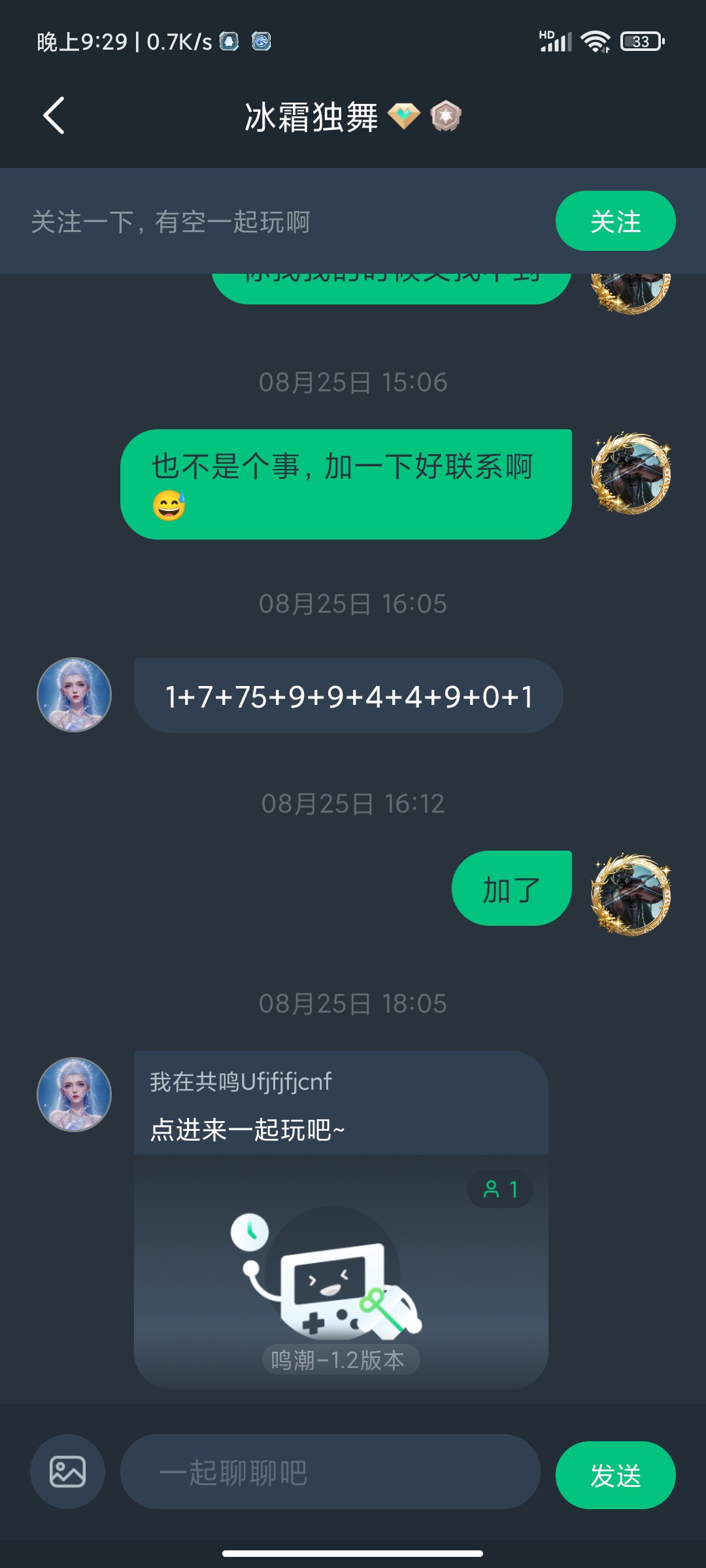Open 冰霜独舞's avatar next to the number message

(x=74, y=694)
